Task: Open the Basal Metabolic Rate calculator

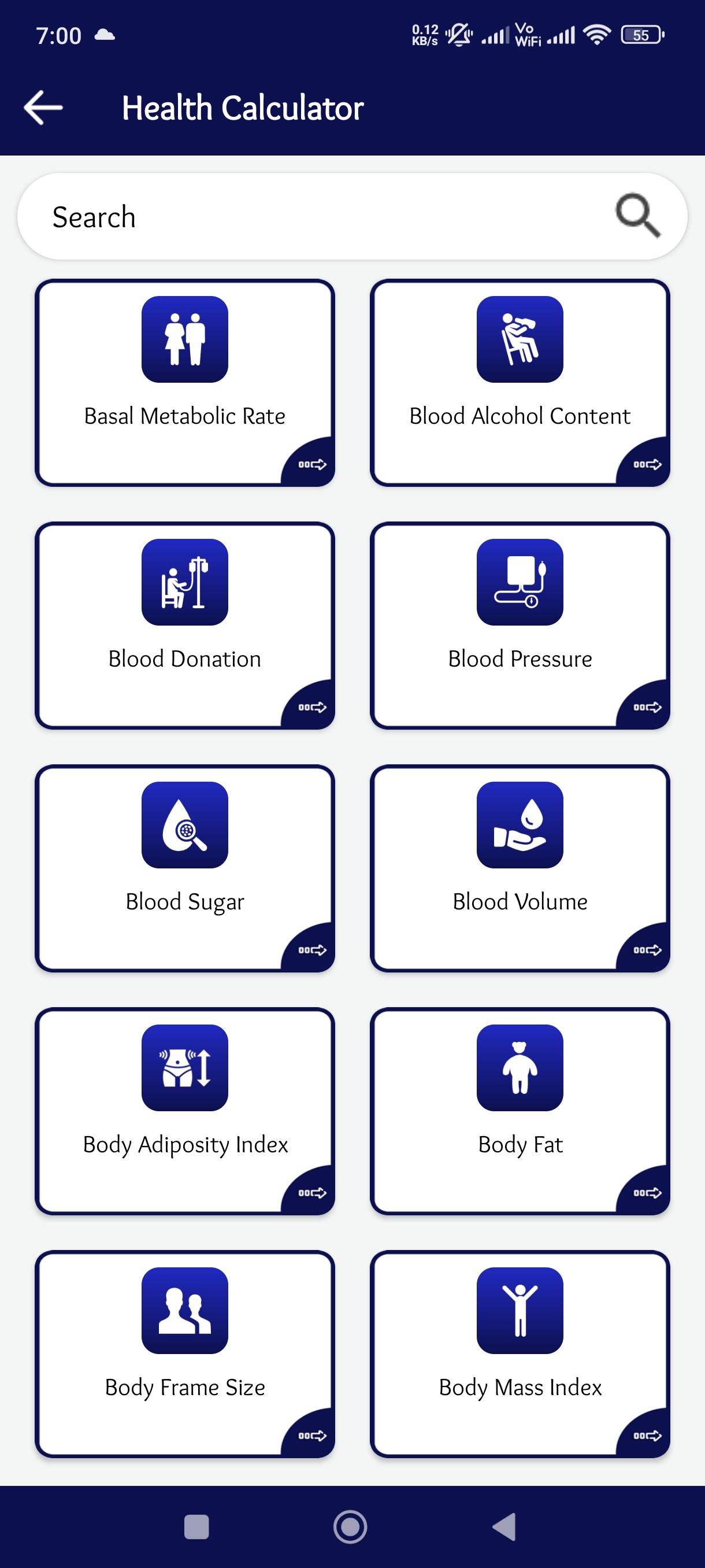Action: coord(185,383)
